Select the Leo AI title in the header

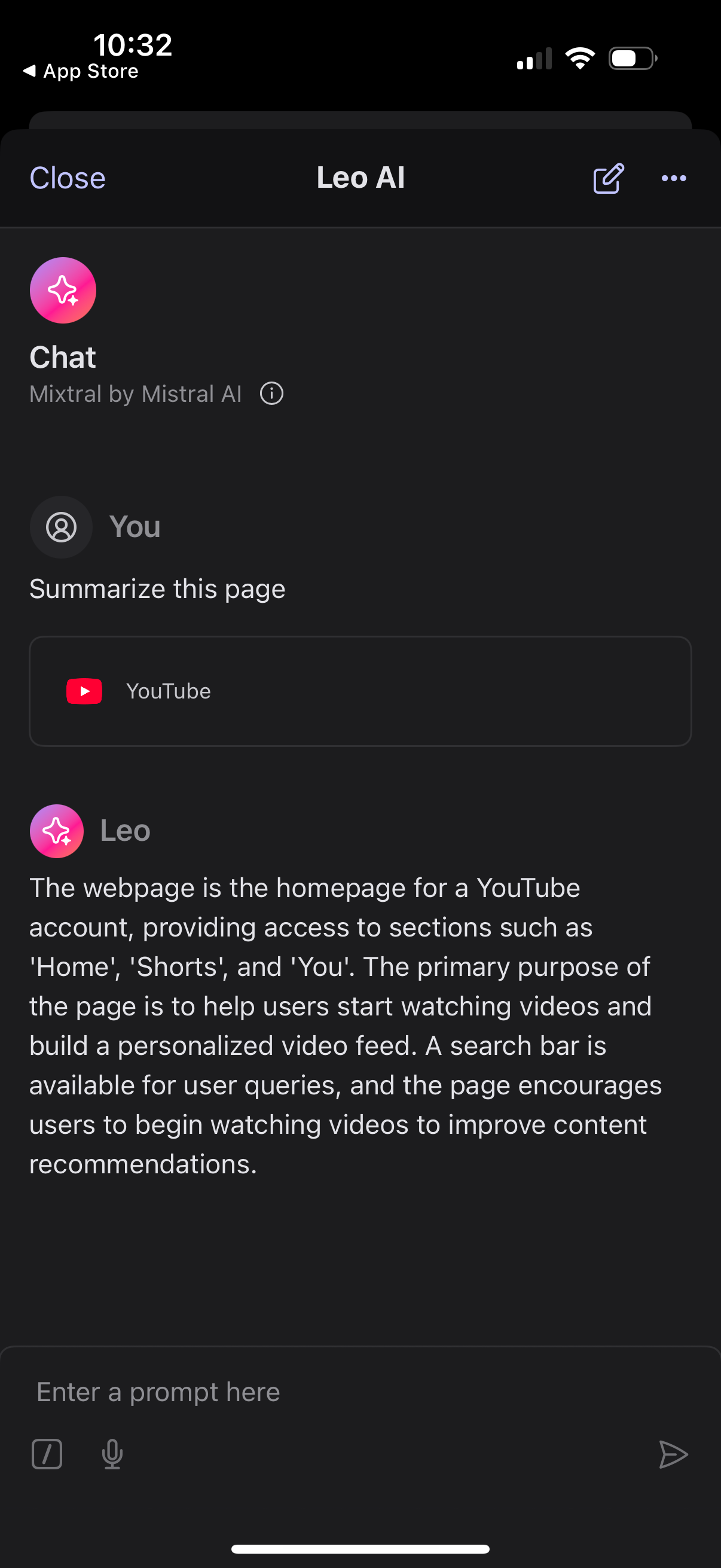click(360, 177)
